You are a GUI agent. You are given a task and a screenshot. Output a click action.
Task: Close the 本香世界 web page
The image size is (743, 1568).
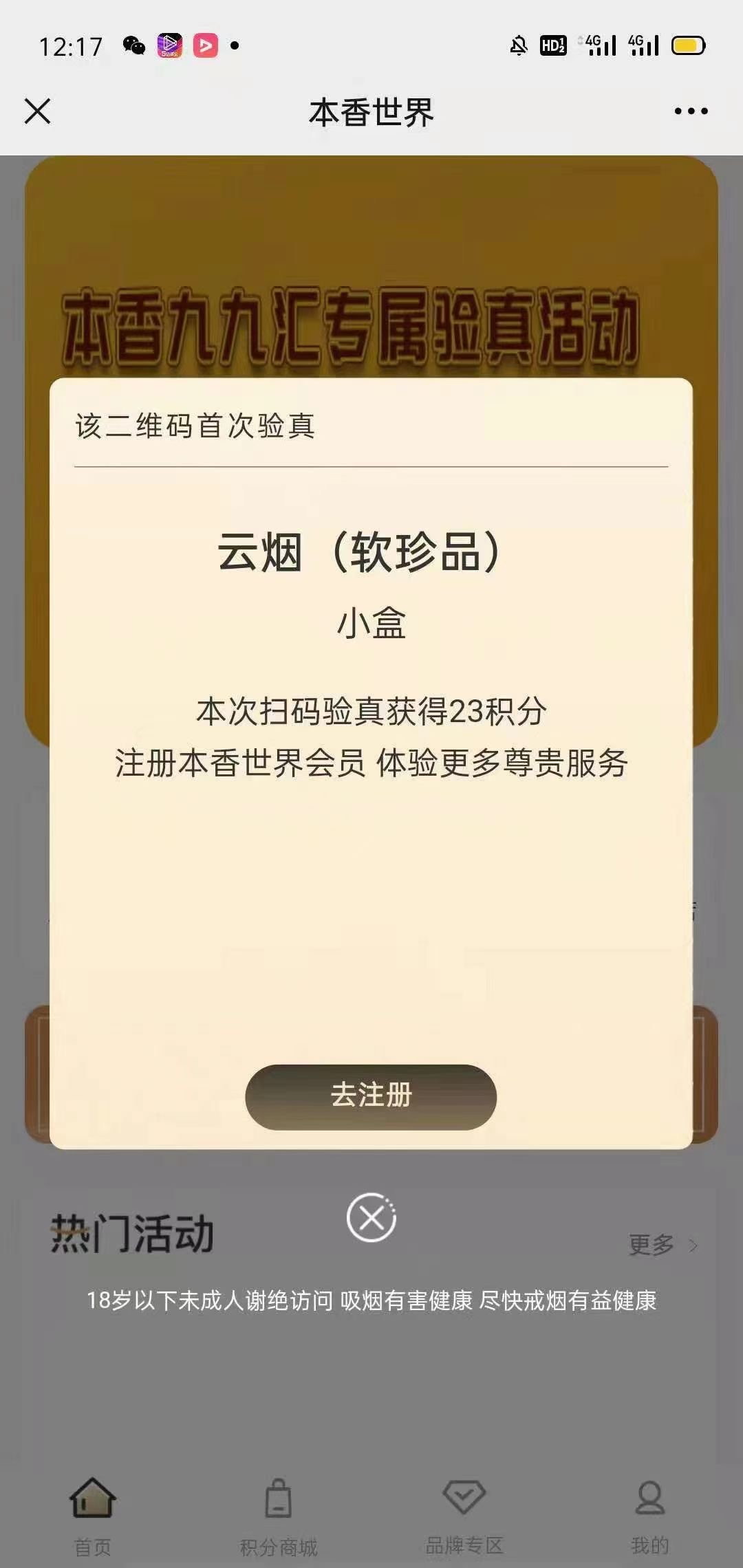[x=38, y=111]
